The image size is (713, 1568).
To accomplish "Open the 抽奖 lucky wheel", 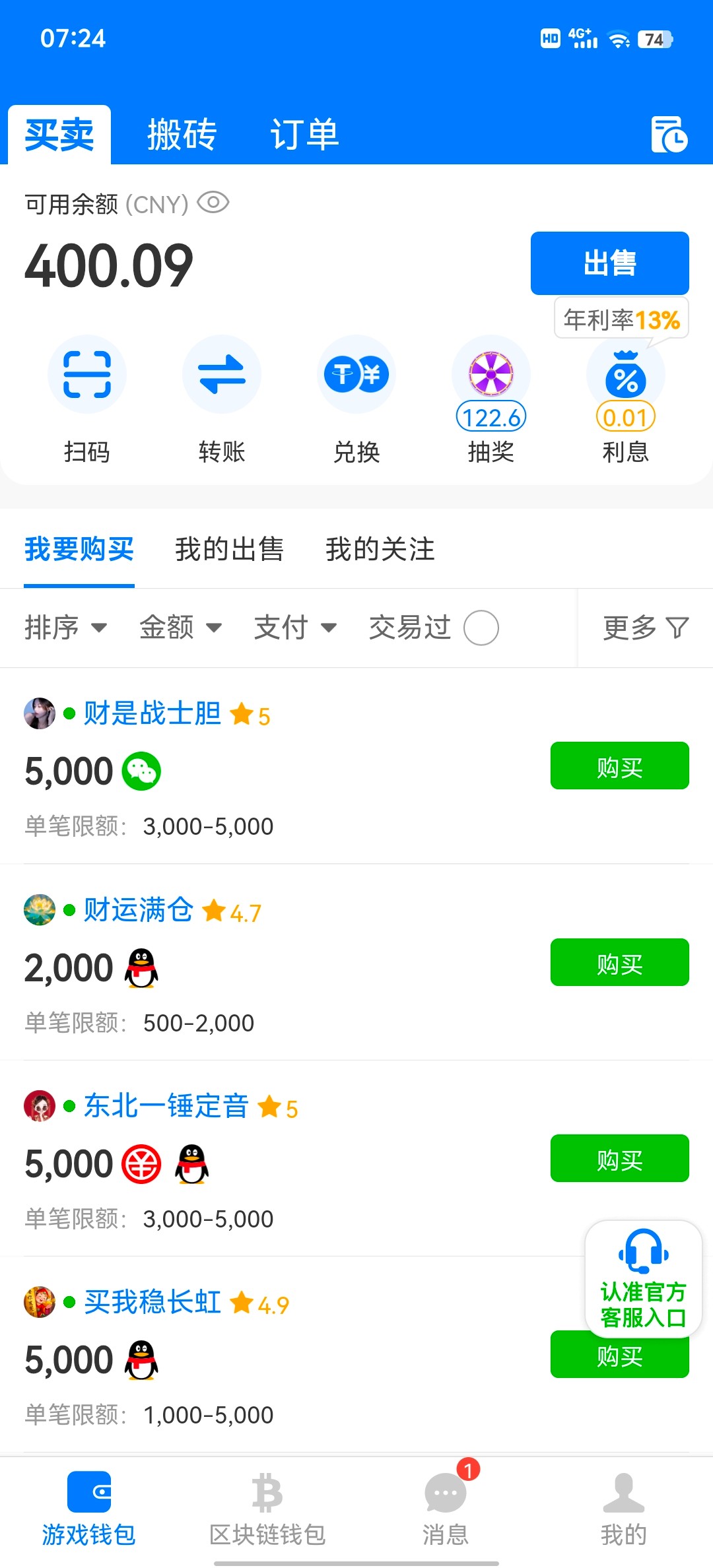I will (491, 374).
